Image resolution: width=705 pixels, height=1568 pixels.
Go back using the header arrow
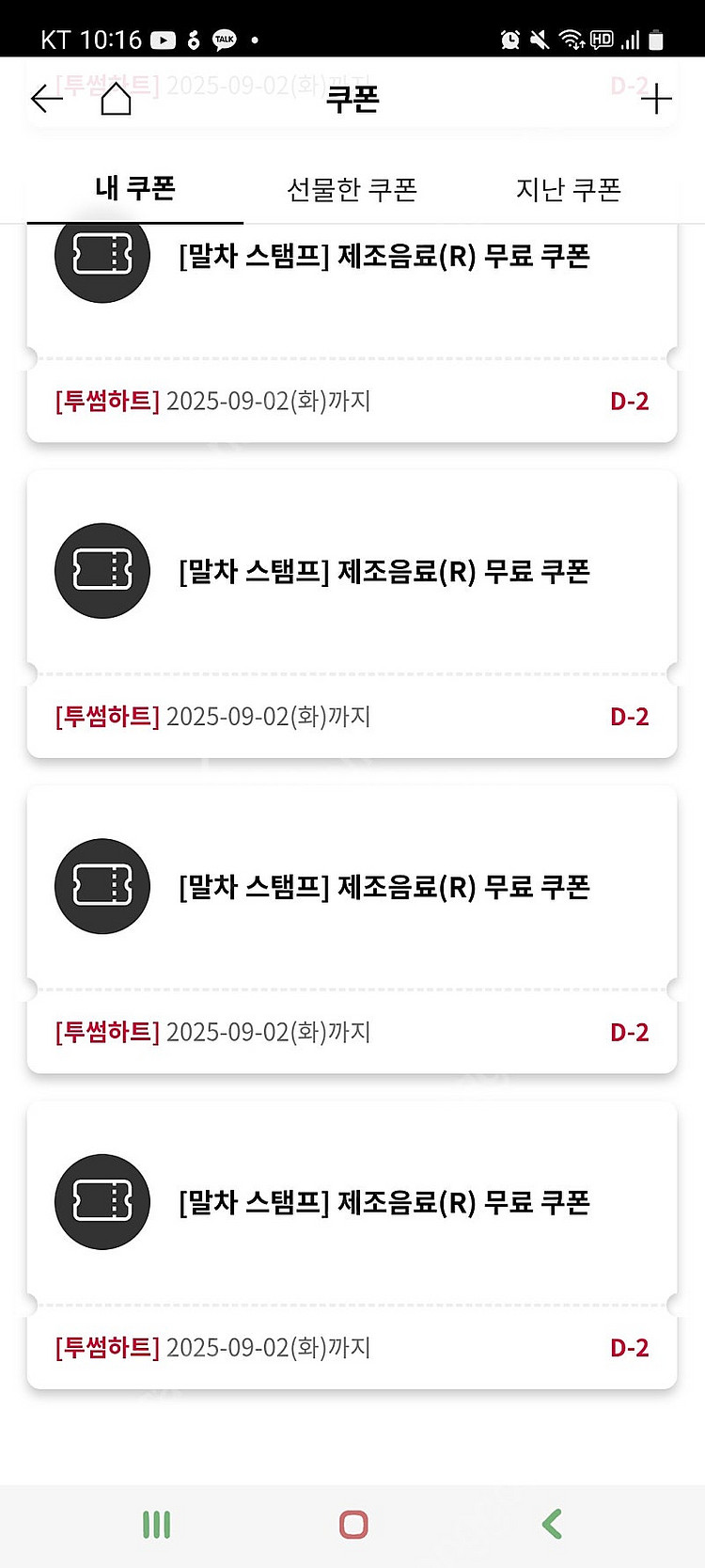coord(46,99)
